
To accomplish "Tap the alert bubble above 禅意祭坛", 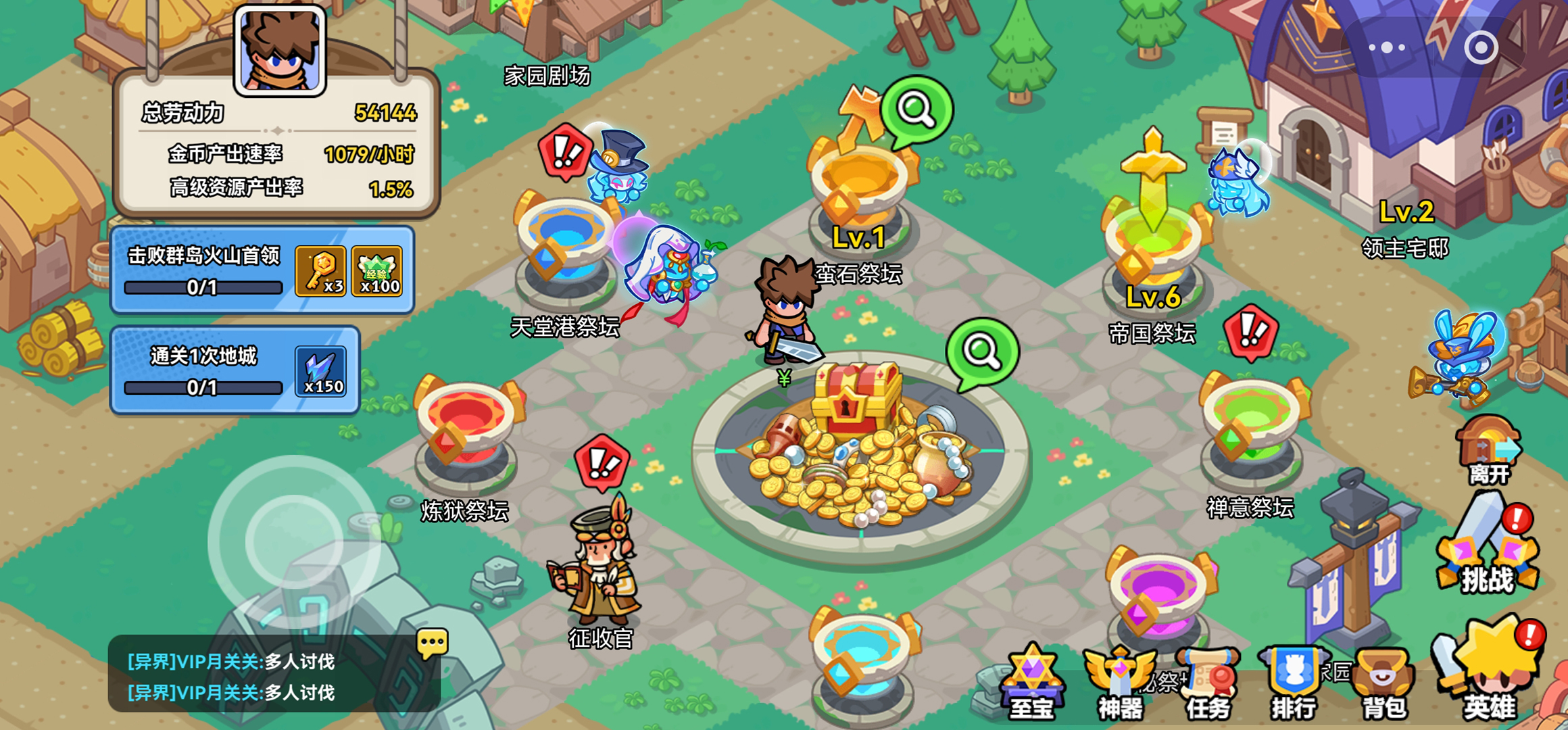I will (x=1251, y=333).
